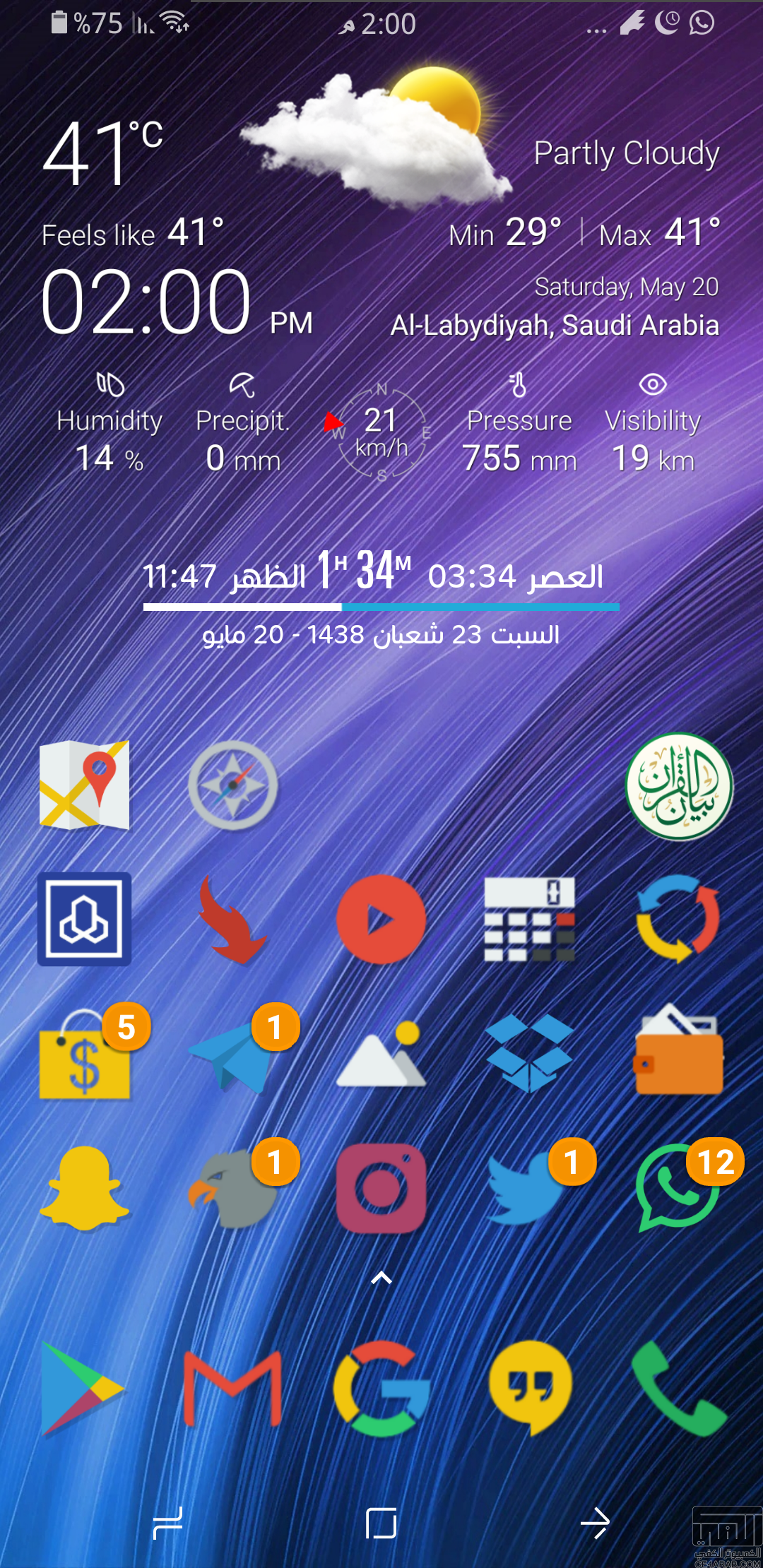Launch the Dropbox app
This screenshot has width=763, height=1568.
(x=530, y=1053)
